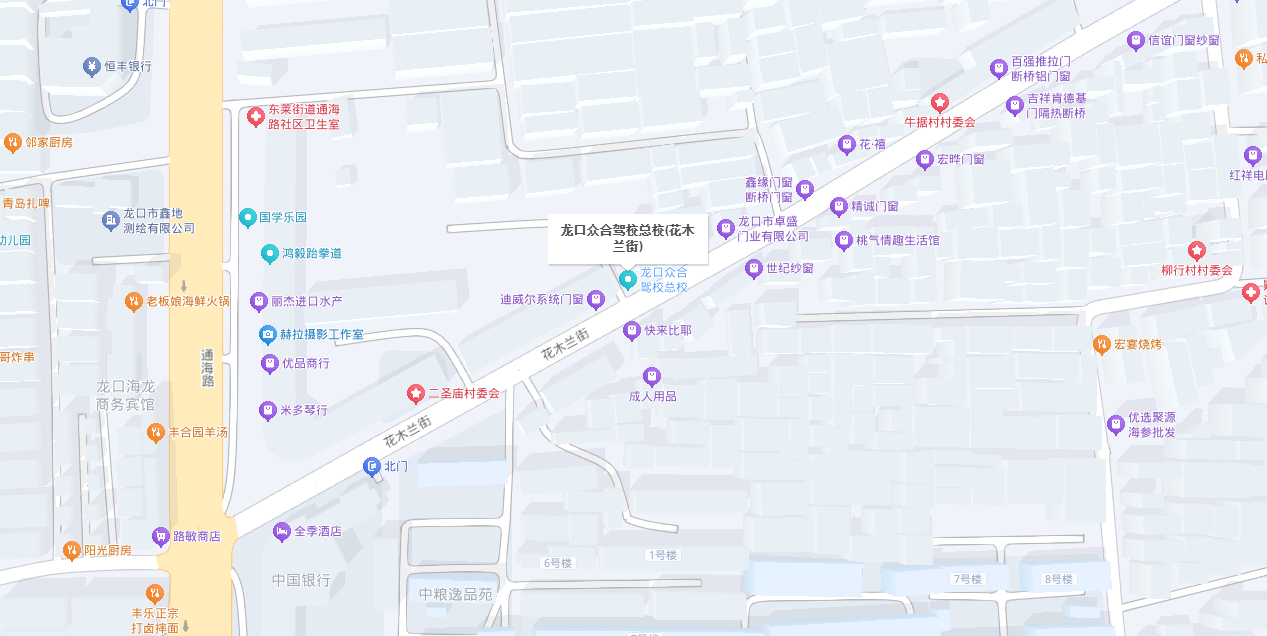Tap the 老板娘海鲜火锅 restaurant marker
Image resolution: width=1267 pixels, height=636 pixels.
(134, 301)
